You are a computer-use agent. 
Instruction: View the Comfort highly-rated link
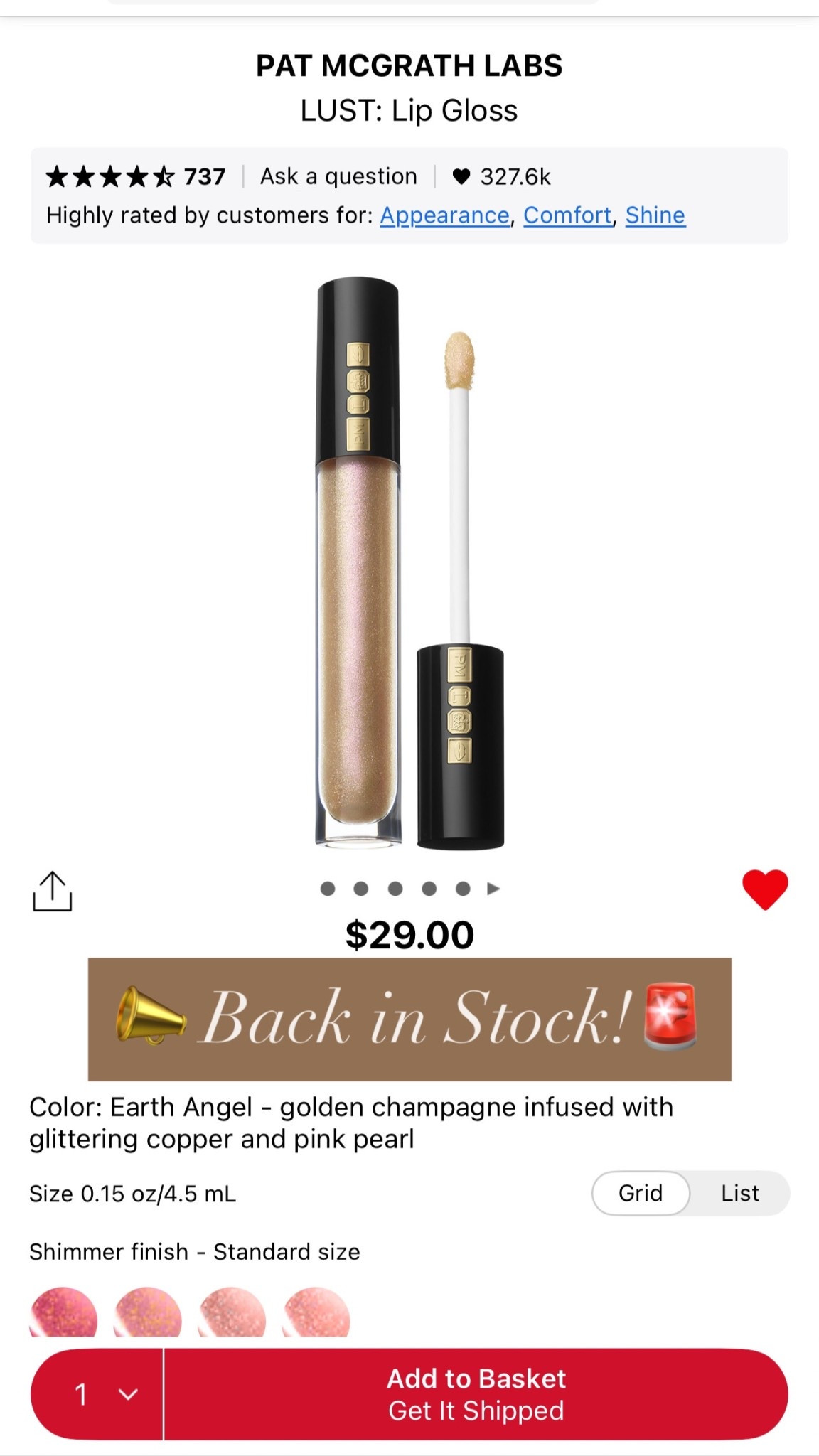point(567,215)
